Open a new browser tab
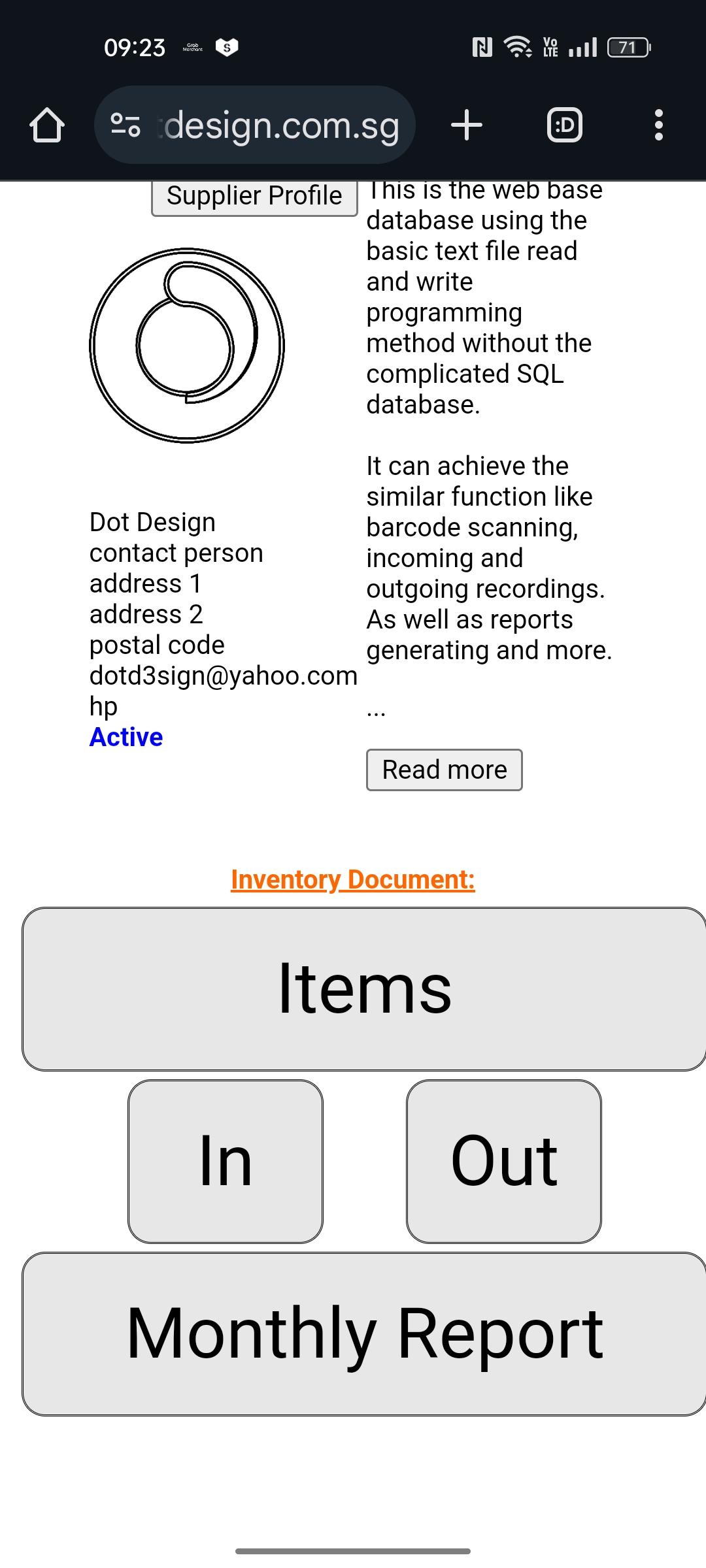The width and height of the screenshot is (706, 1568). (467, 125)
